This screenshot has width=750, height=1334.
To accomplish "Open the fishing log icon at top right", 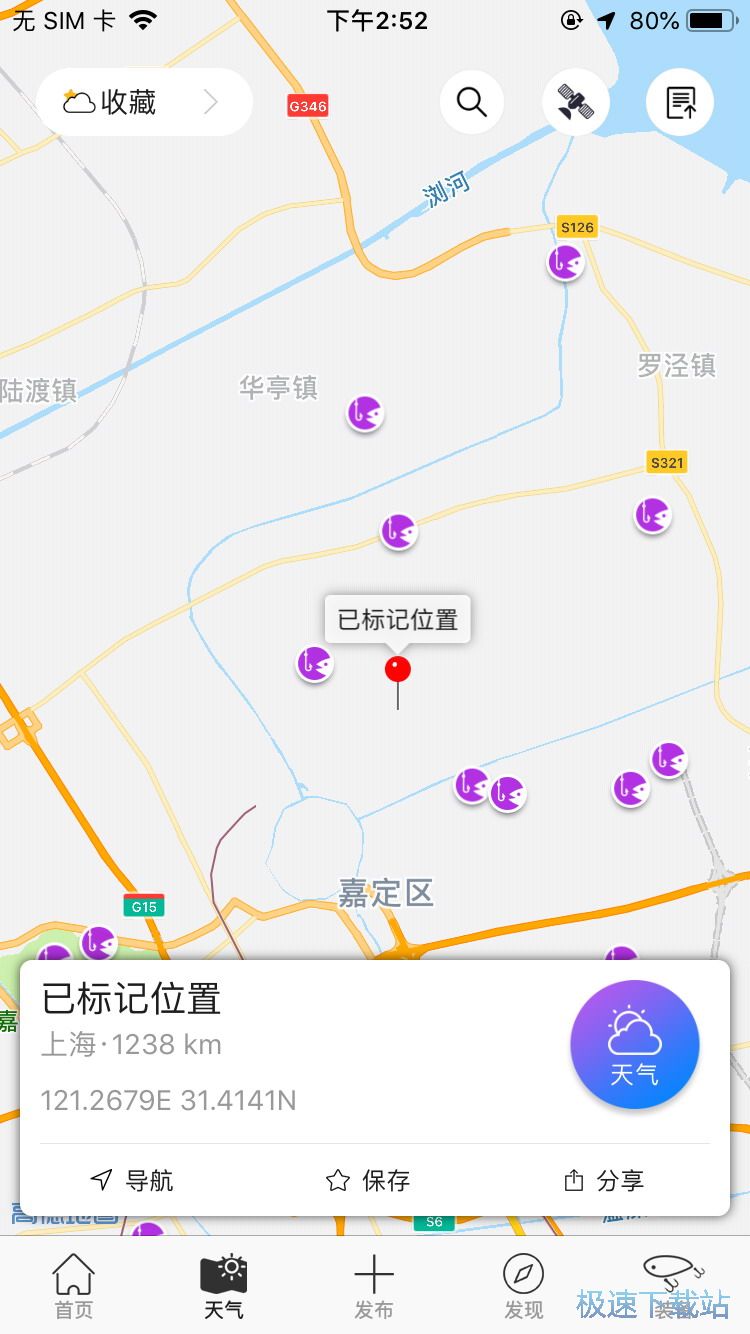I will [x=680, y=101].
